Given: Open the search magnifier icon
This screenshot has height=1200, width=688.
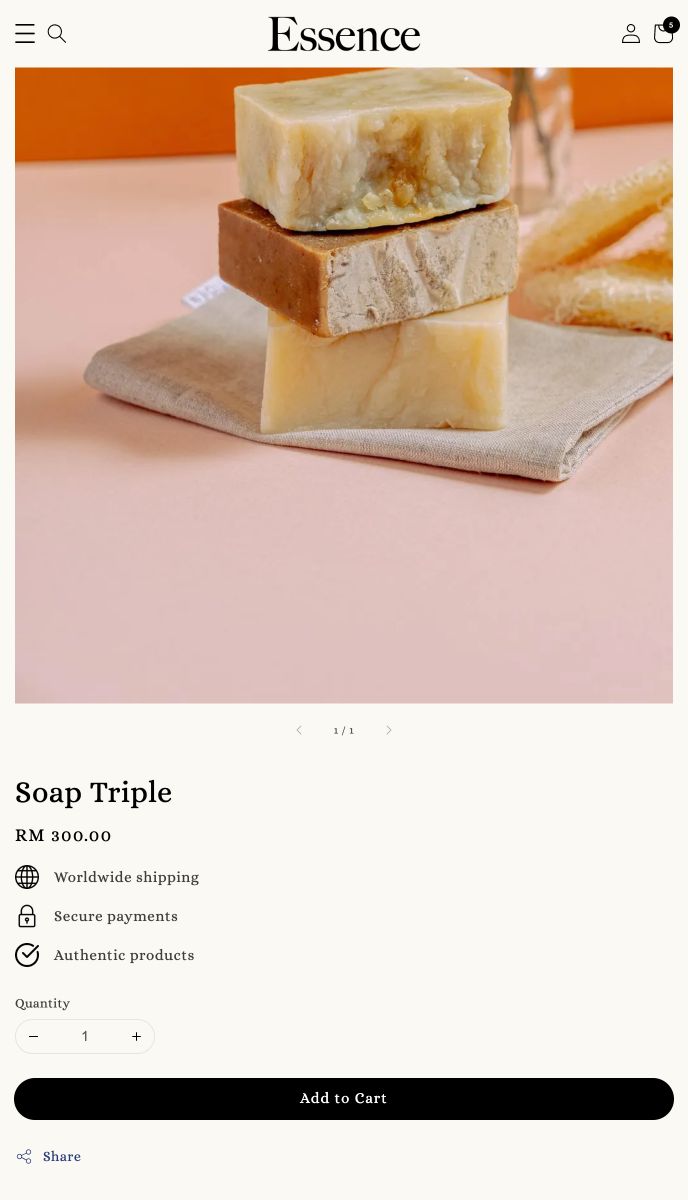Looking at the screenshot, I should click(57, 34).
